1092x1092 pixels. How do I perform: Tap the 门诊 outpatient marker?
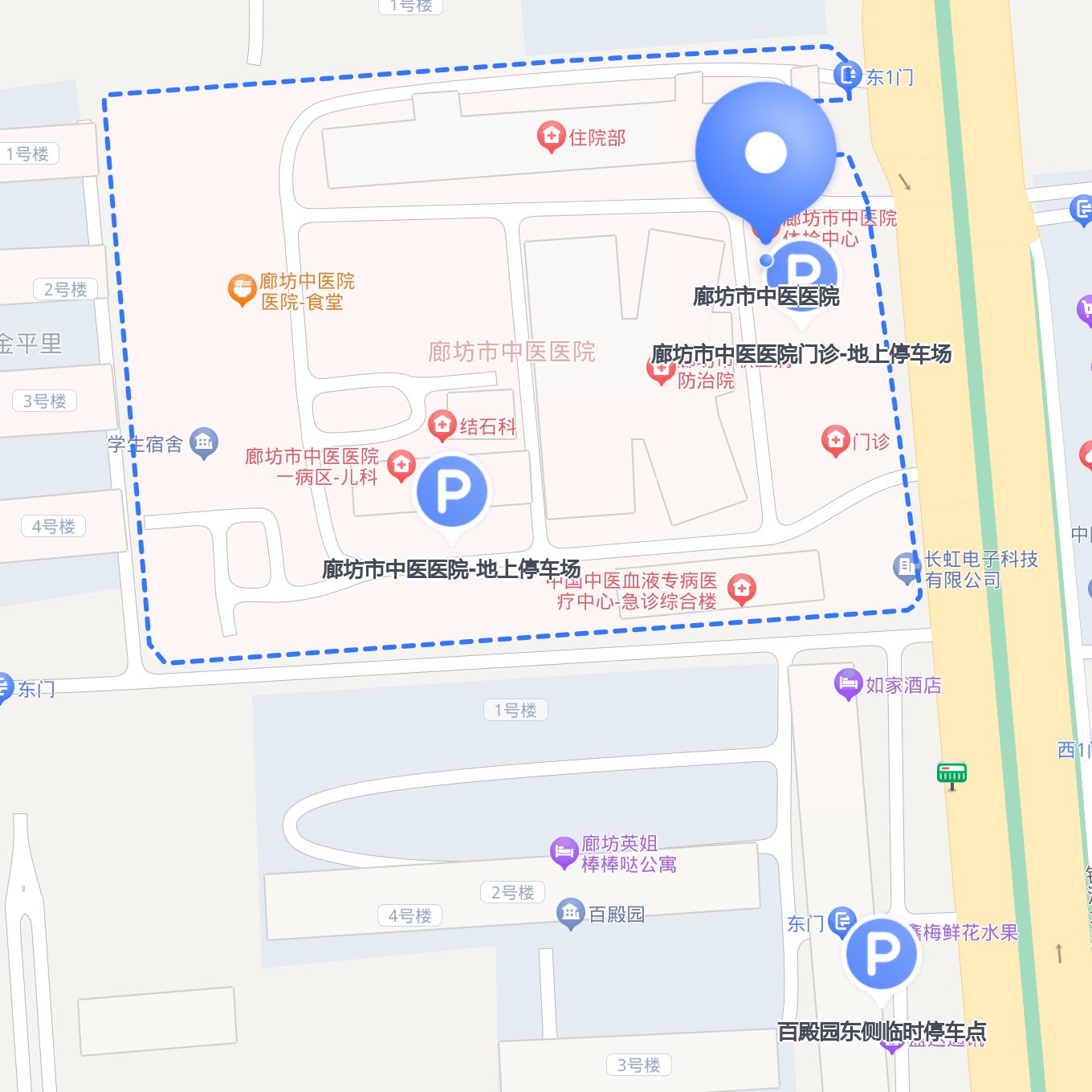(x=836, y=440)
